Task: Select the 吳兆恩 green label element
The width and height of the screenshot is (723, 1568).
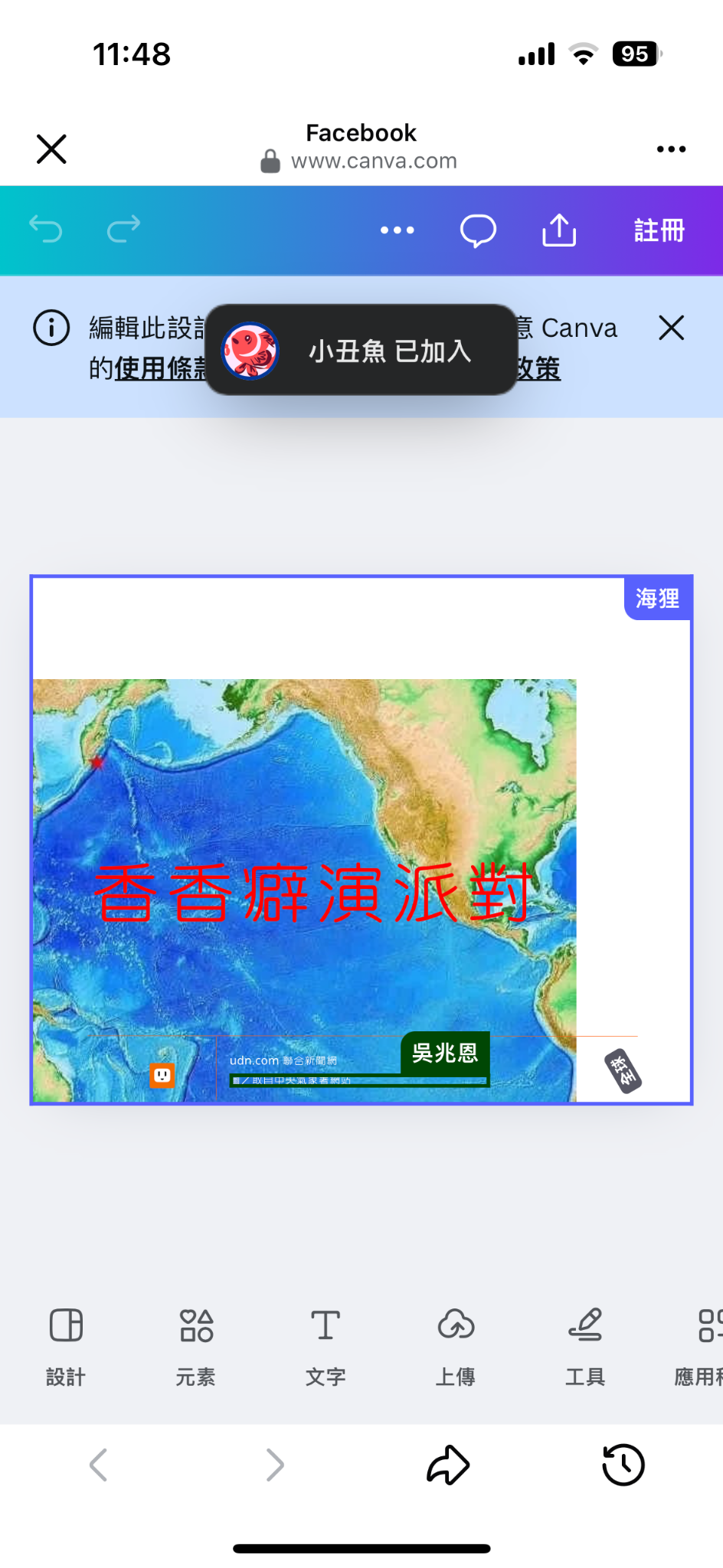Action: 445,1053
